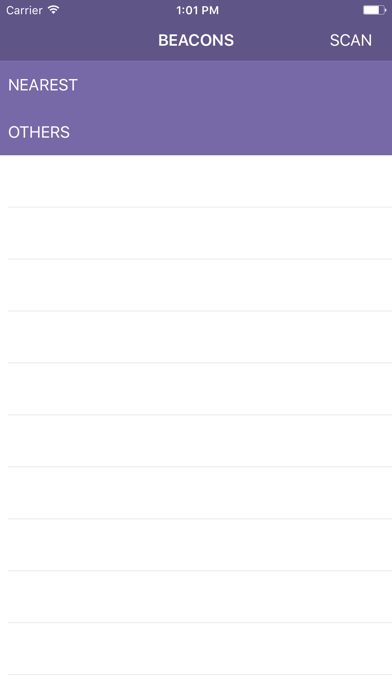This screenshot has height=696, width=392.
Task: Start scanning with the SCAN button
Action: (x=351, y=40)
